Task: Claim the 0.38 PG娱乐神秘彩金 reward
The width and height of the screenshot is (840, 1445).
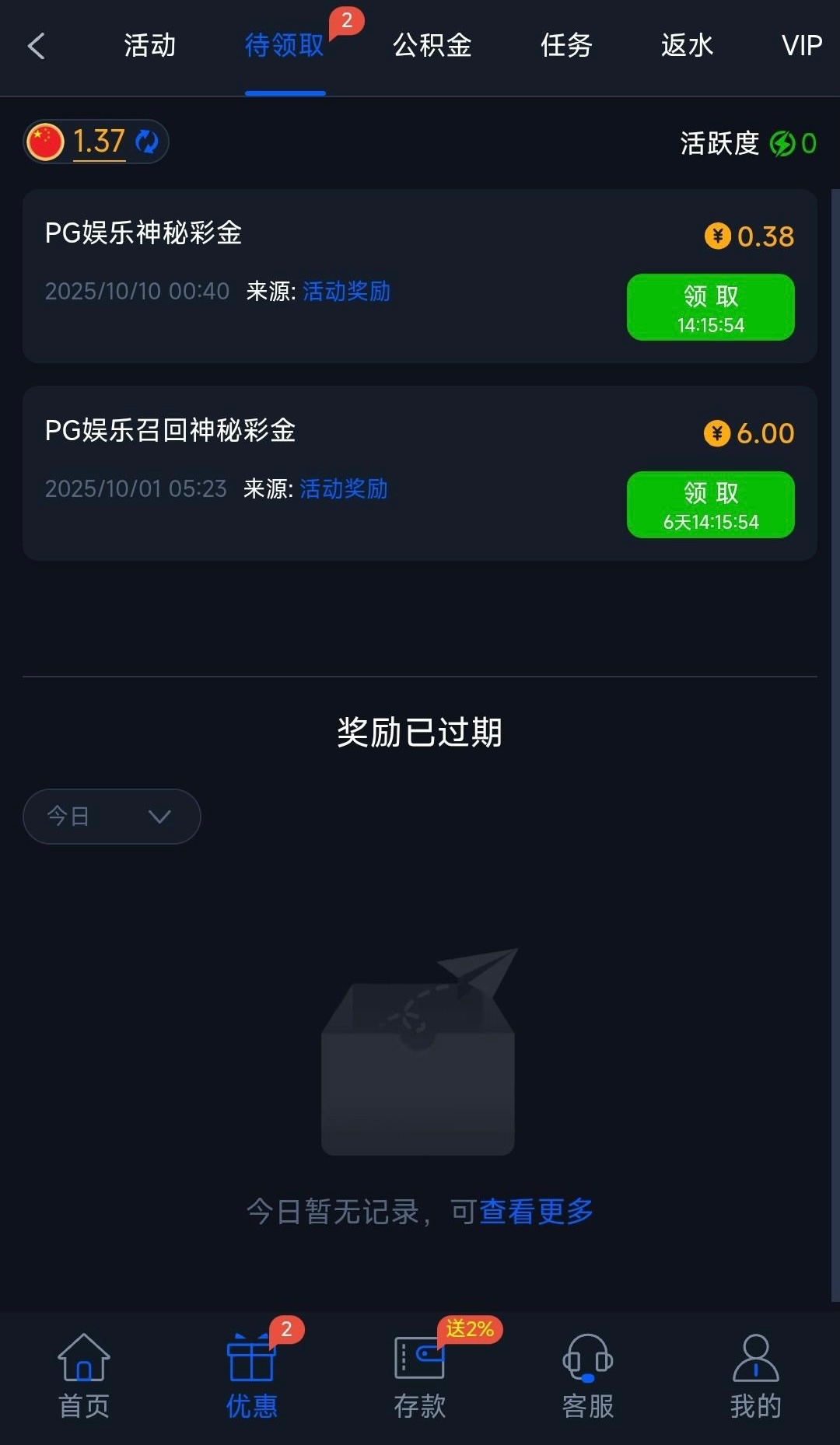Action: (710, 307)
